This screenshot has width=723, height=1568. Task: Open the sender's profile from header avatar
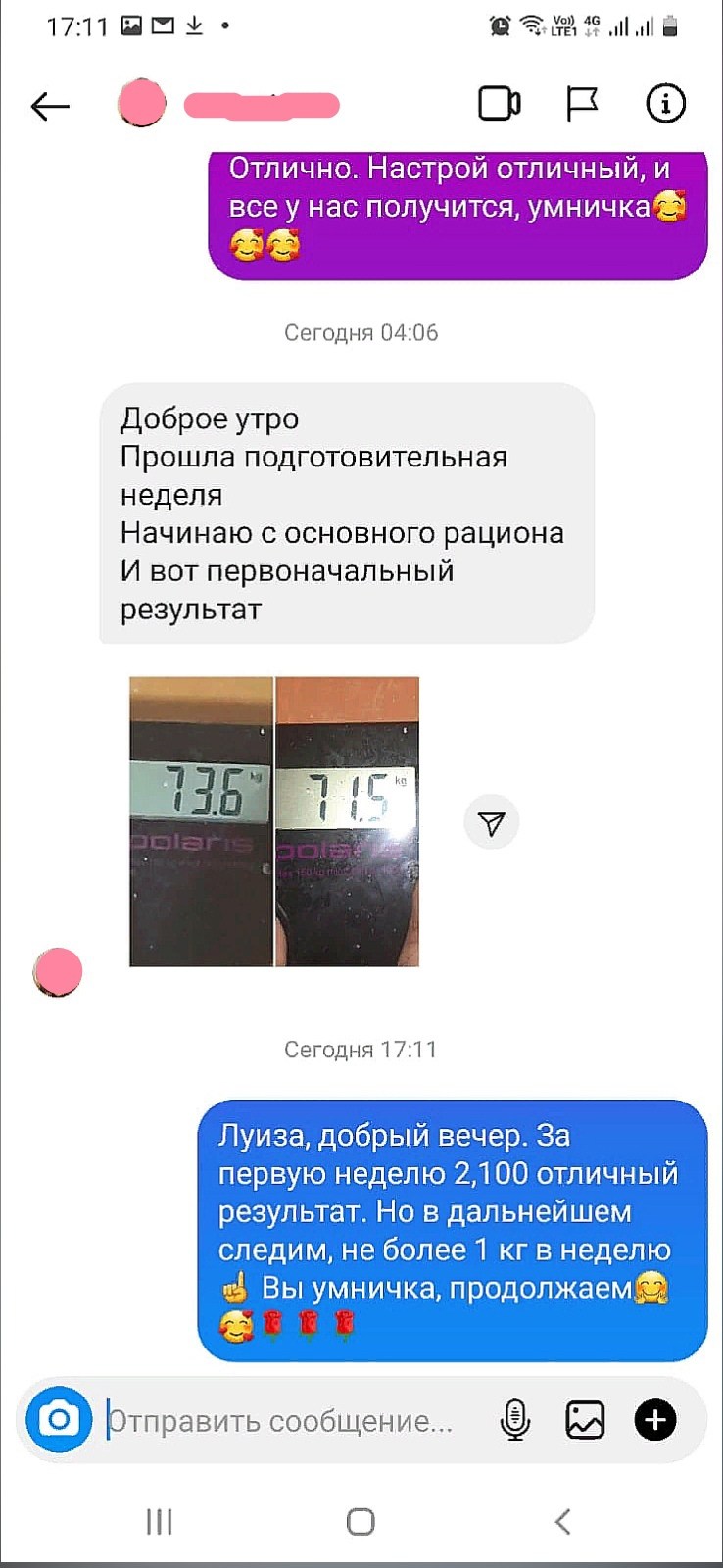tap(142, 104)
